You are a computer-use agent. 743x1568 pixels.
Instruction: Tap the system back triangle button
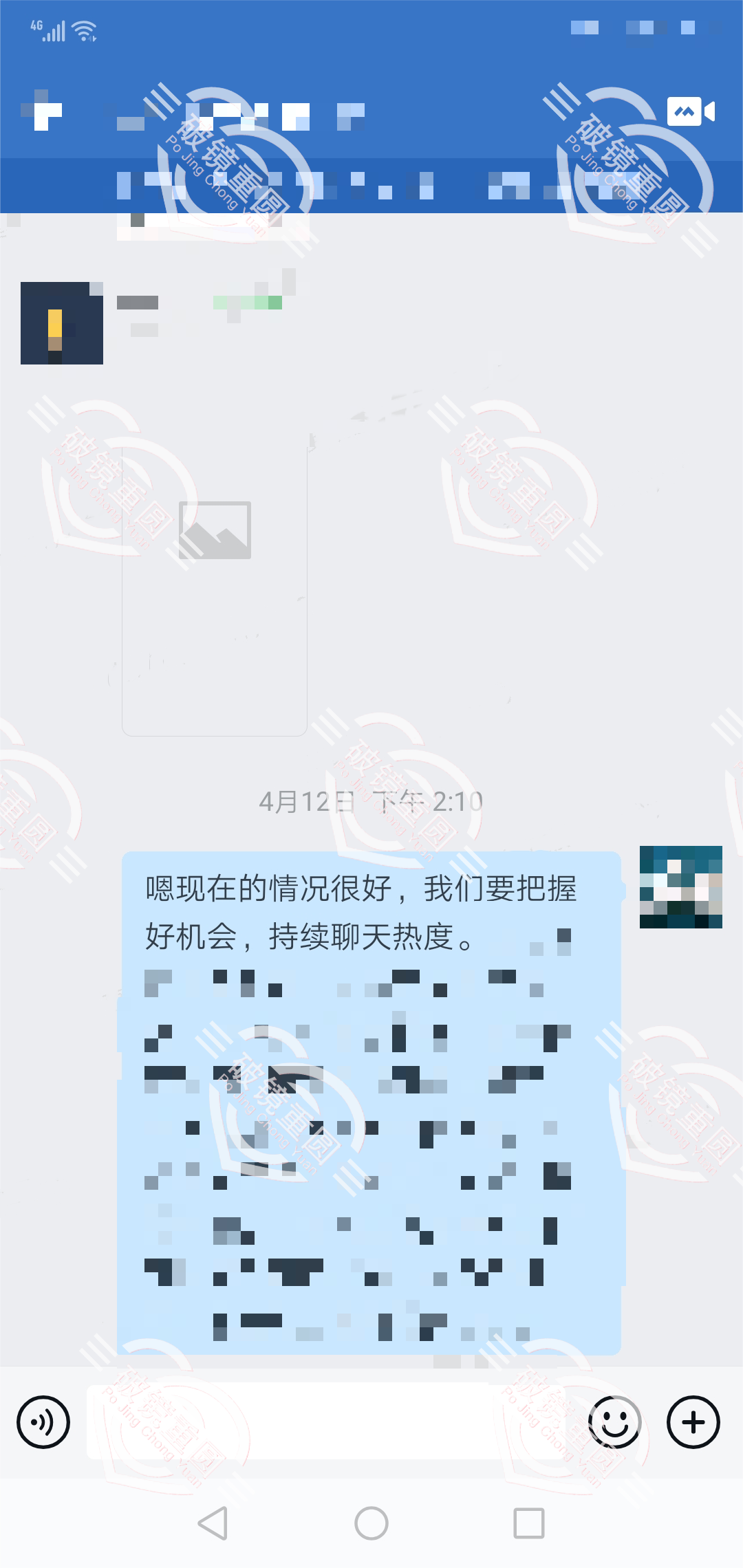[x=213, y=1523]
